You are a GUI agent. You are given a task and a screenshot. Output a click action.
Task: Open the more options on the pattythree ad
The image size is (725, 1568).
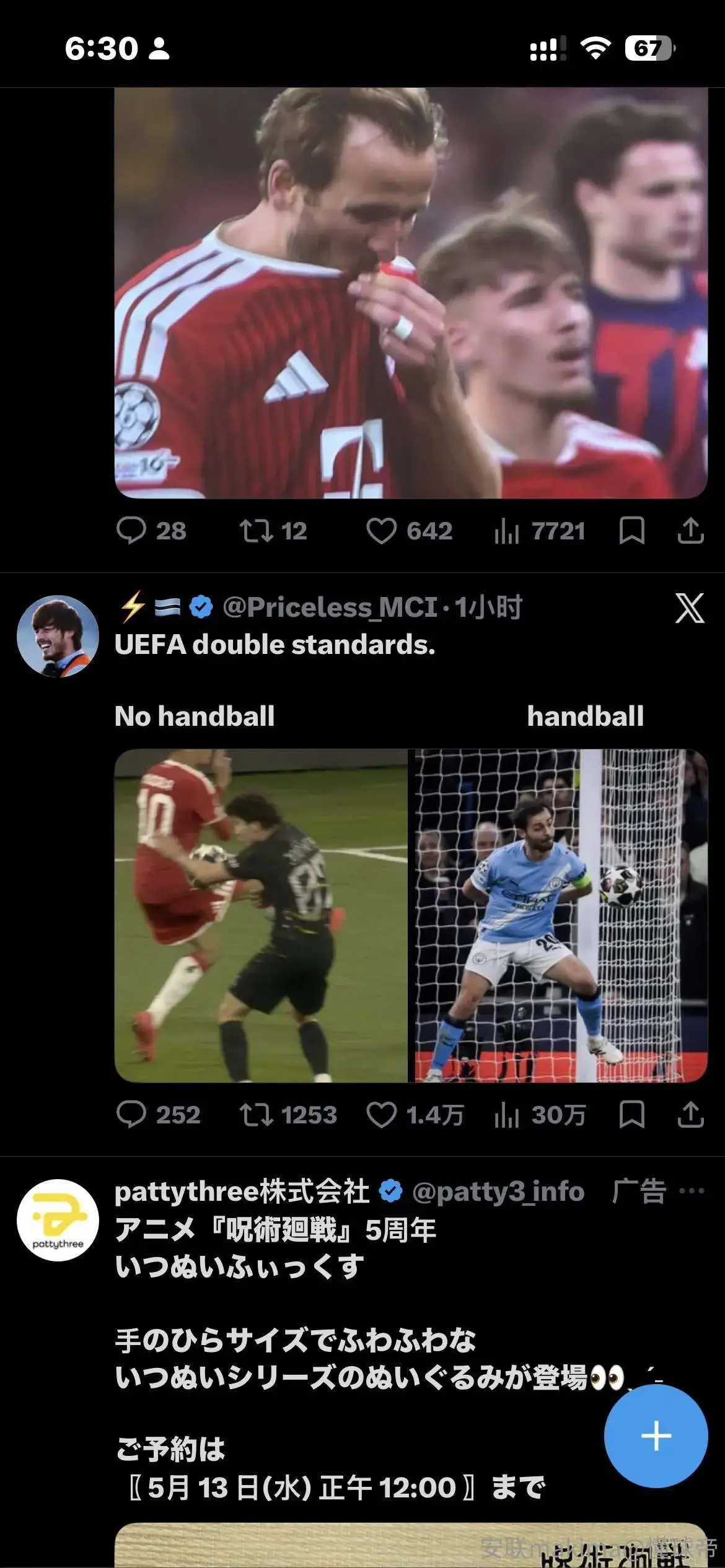[x=692, y=1191]
